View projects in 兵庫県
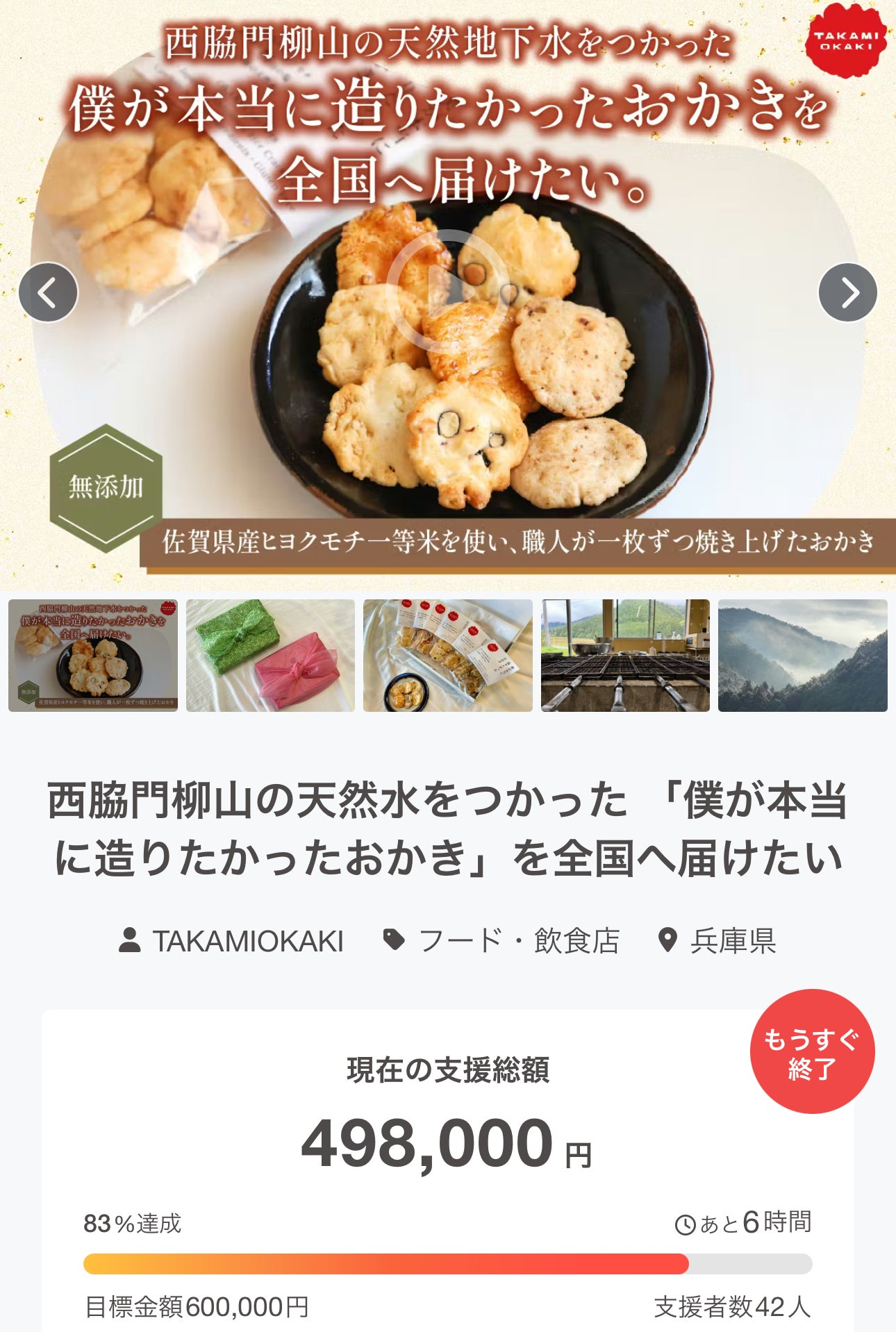 click(732, 941)
